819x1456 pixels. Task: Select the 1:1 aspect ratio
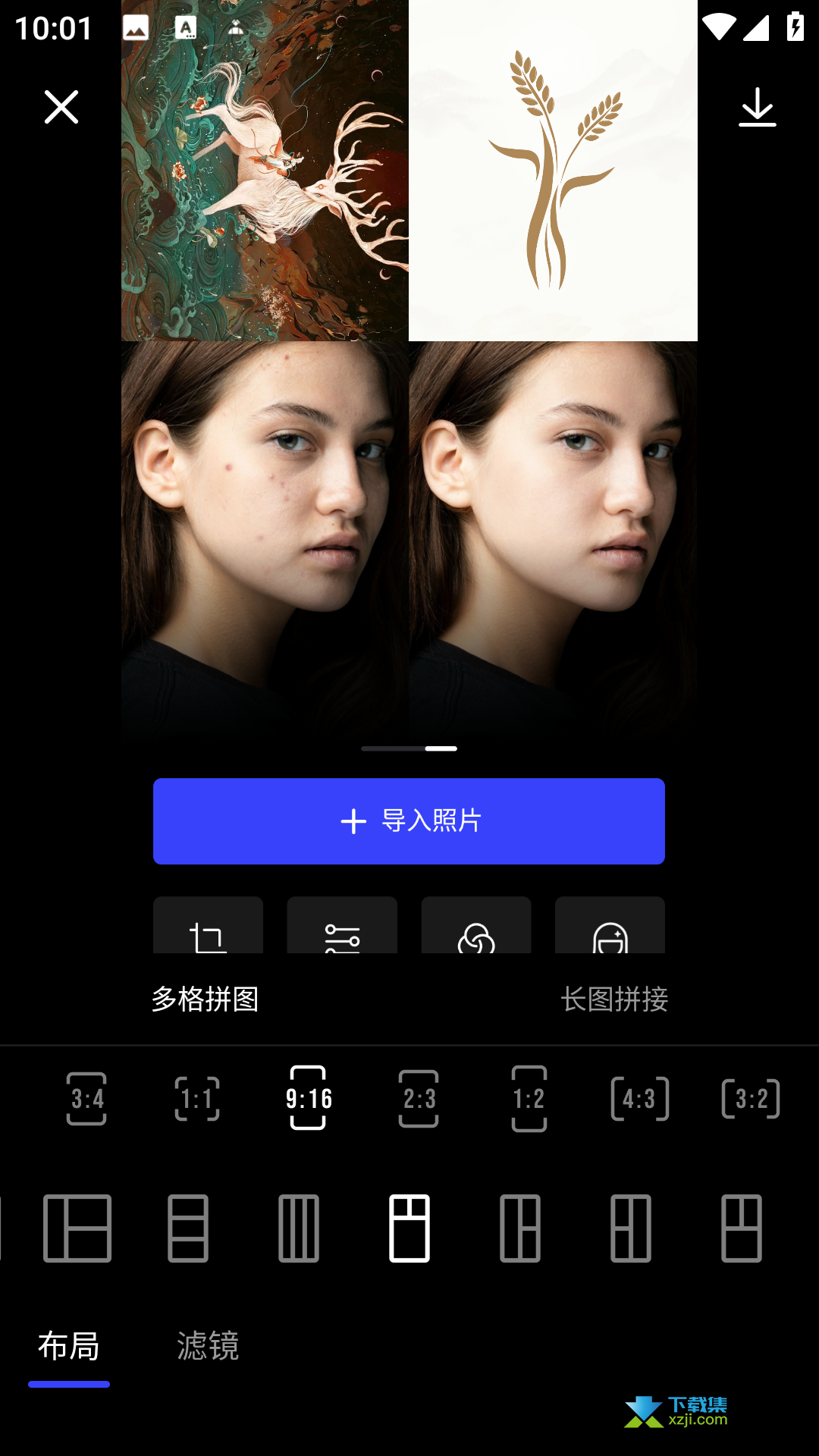point(197,1098)
